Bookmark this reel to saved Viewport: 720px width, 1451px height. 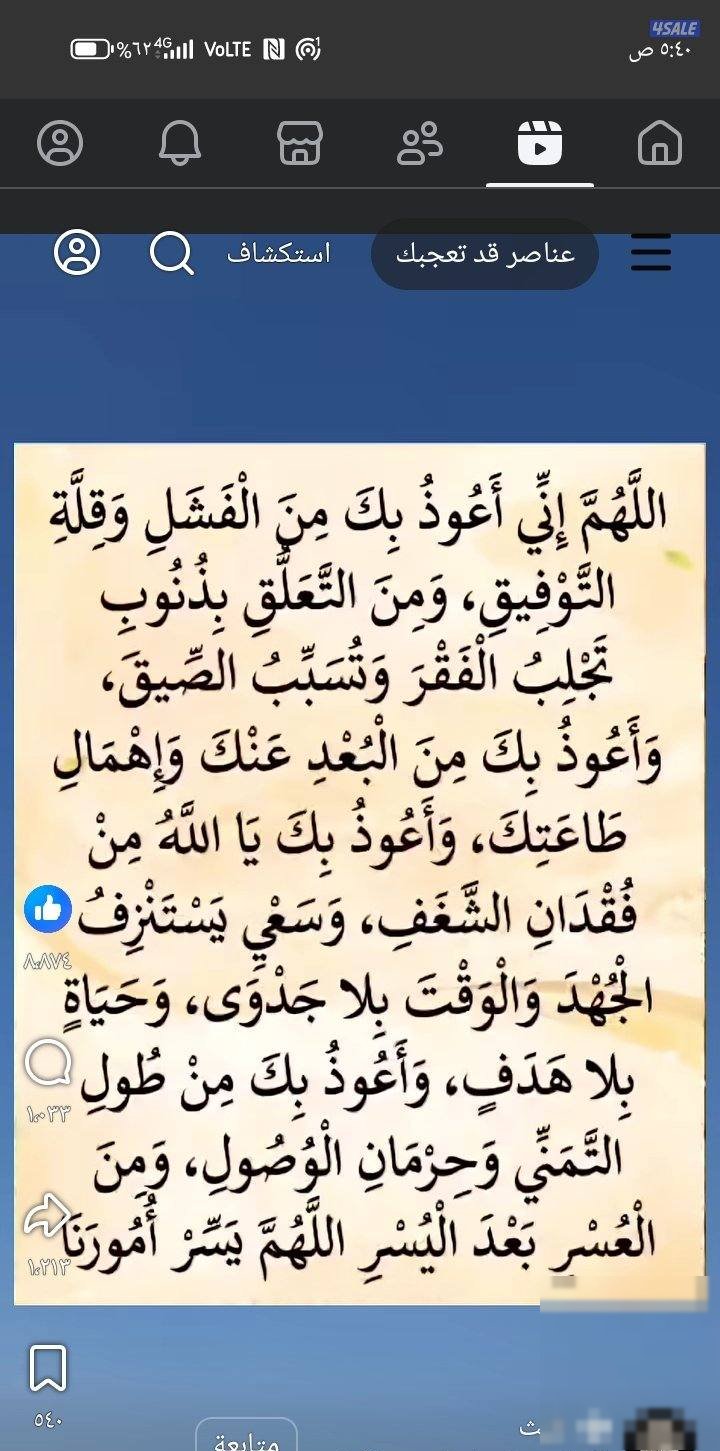48,1368
